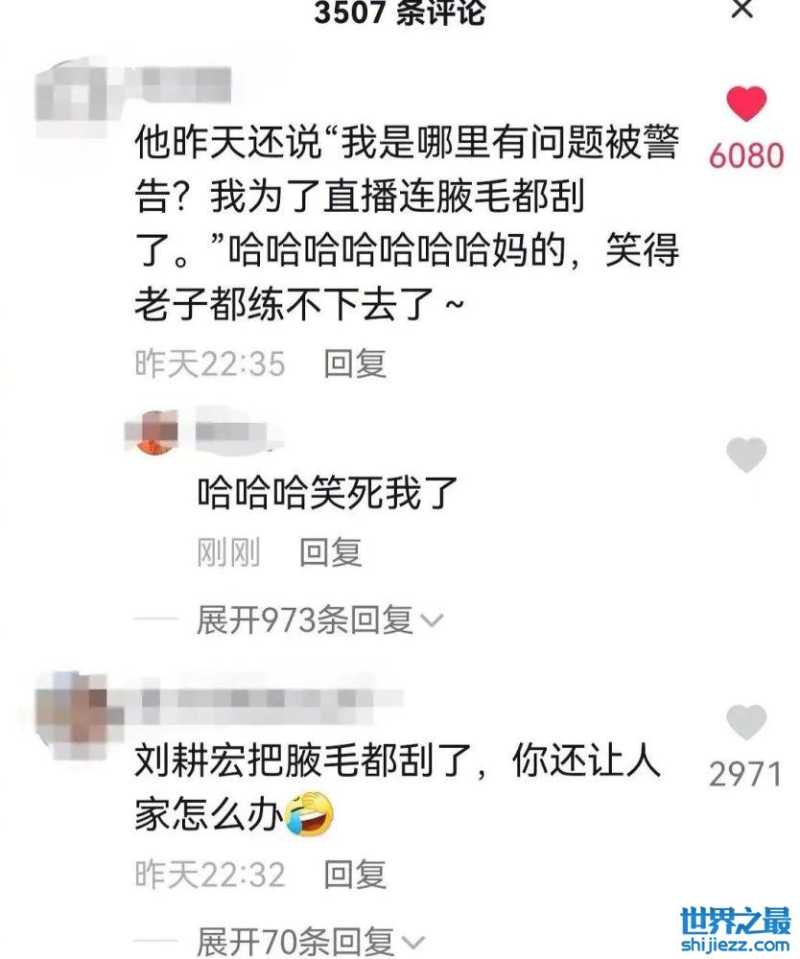The image size is (800, 959).
Task: Expand 973 more replies
Action: [x=317, y=621]
